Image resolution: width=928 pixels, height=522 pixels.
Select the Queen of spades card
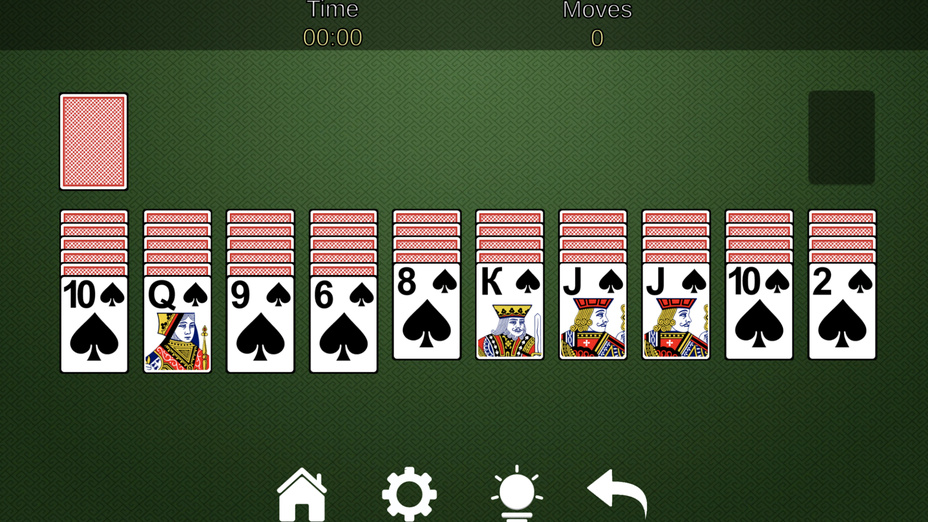click(177, 325)
